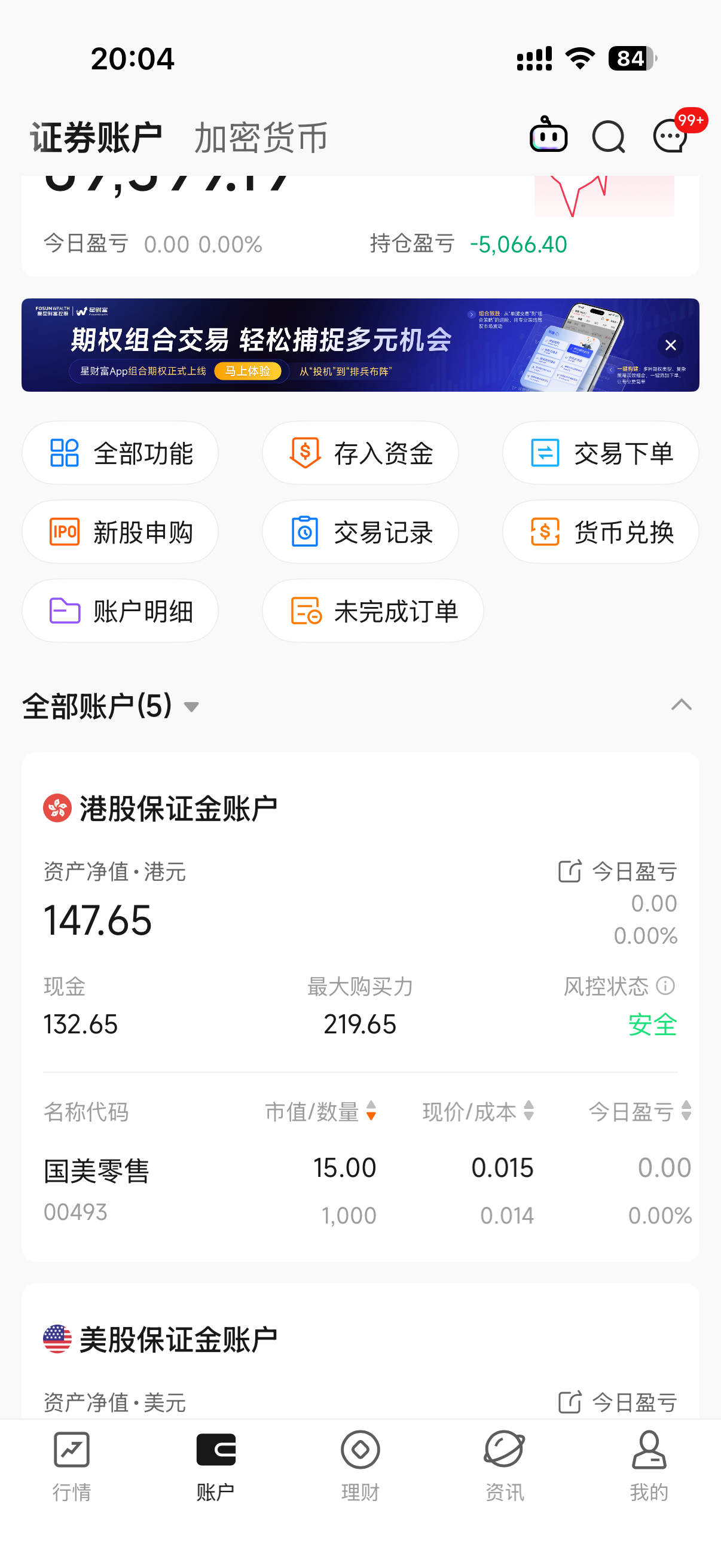Collapse the accounts list with the chevron
The image size is (721, 1568).
[x=681, y=705]
